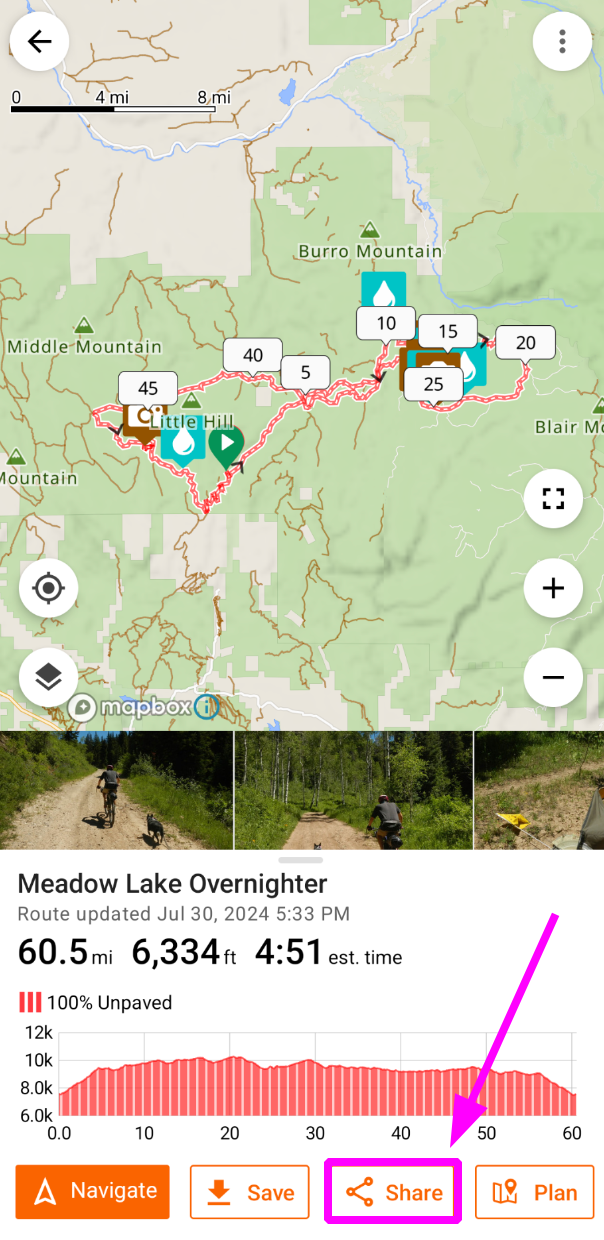604x1240 pixels.
Task: Save the Meadow Lake Overnighter route
Action: pos(250,1192)
